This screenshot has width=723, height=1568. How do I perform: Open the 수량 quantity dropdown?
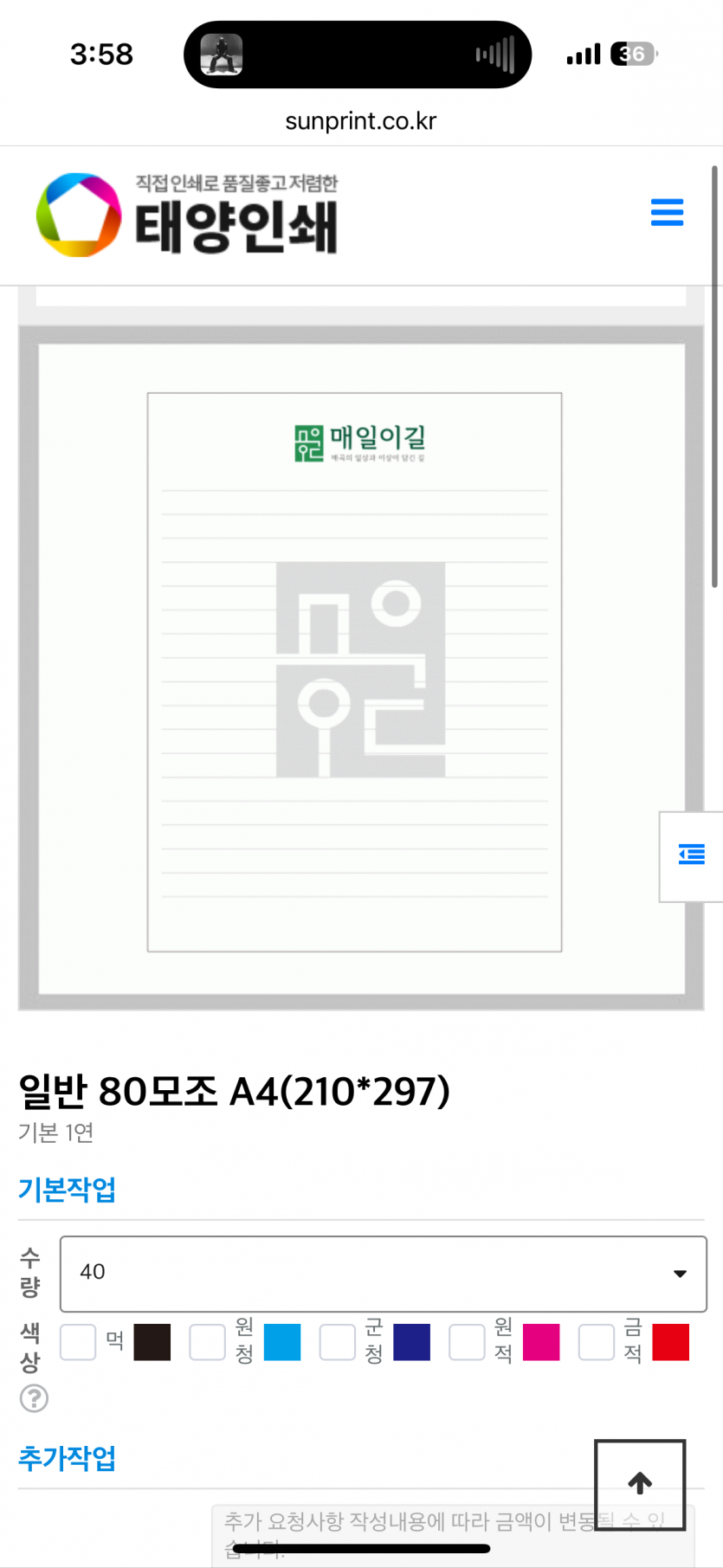tap(384, 1274)
